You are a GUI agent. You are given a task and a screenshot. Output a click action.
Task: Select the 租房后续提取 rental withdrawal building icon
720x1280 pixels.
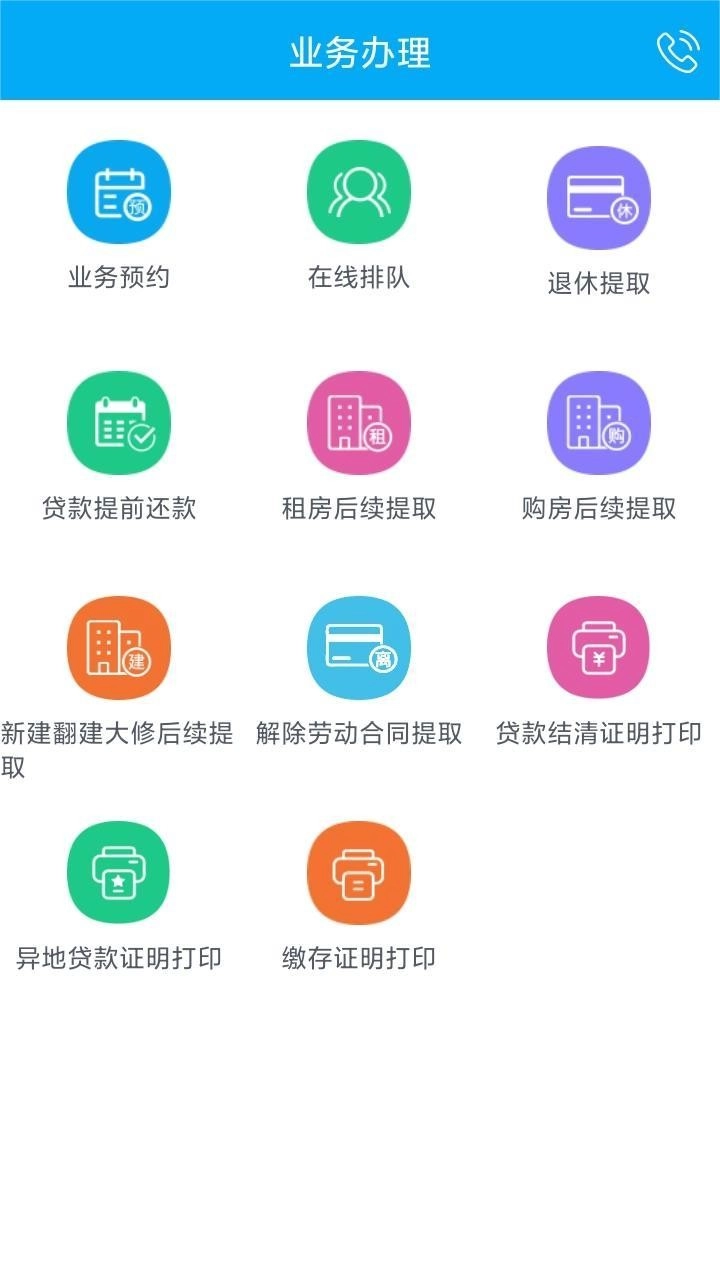[358, 422]
